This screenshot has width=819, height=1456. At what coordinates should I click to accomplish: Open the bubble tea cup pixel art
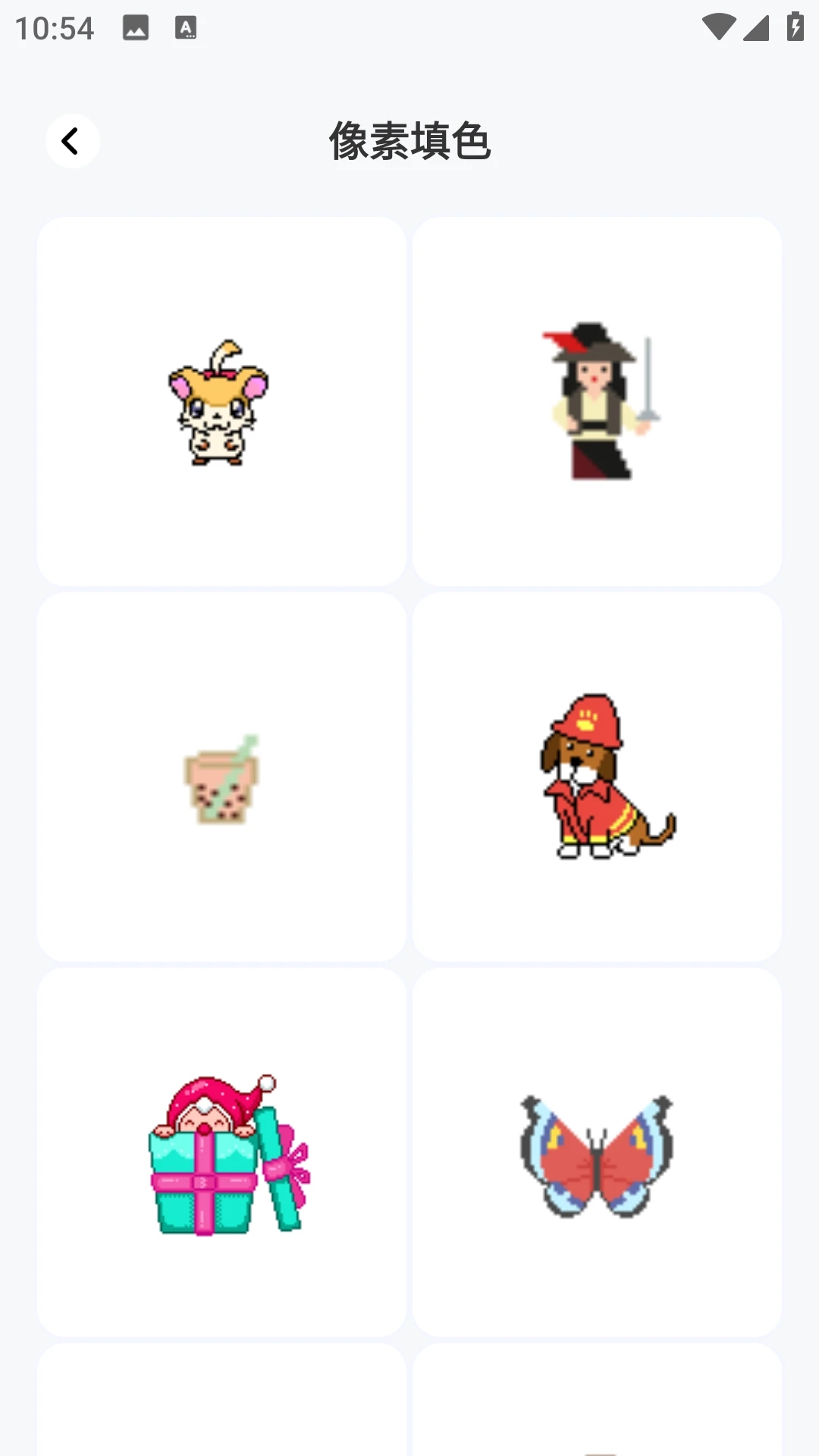point(221,777)
